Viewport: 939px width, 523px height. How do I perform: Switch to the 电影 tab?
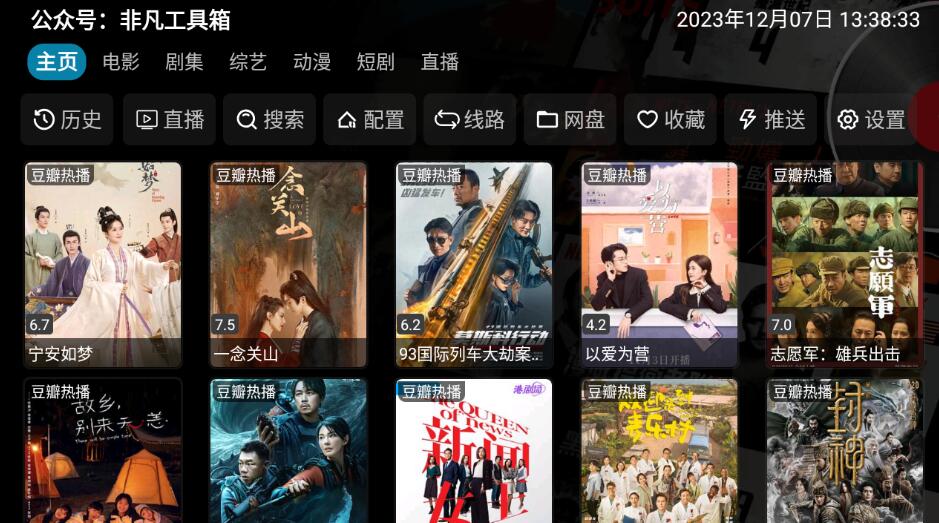click(x=121, y=62)
